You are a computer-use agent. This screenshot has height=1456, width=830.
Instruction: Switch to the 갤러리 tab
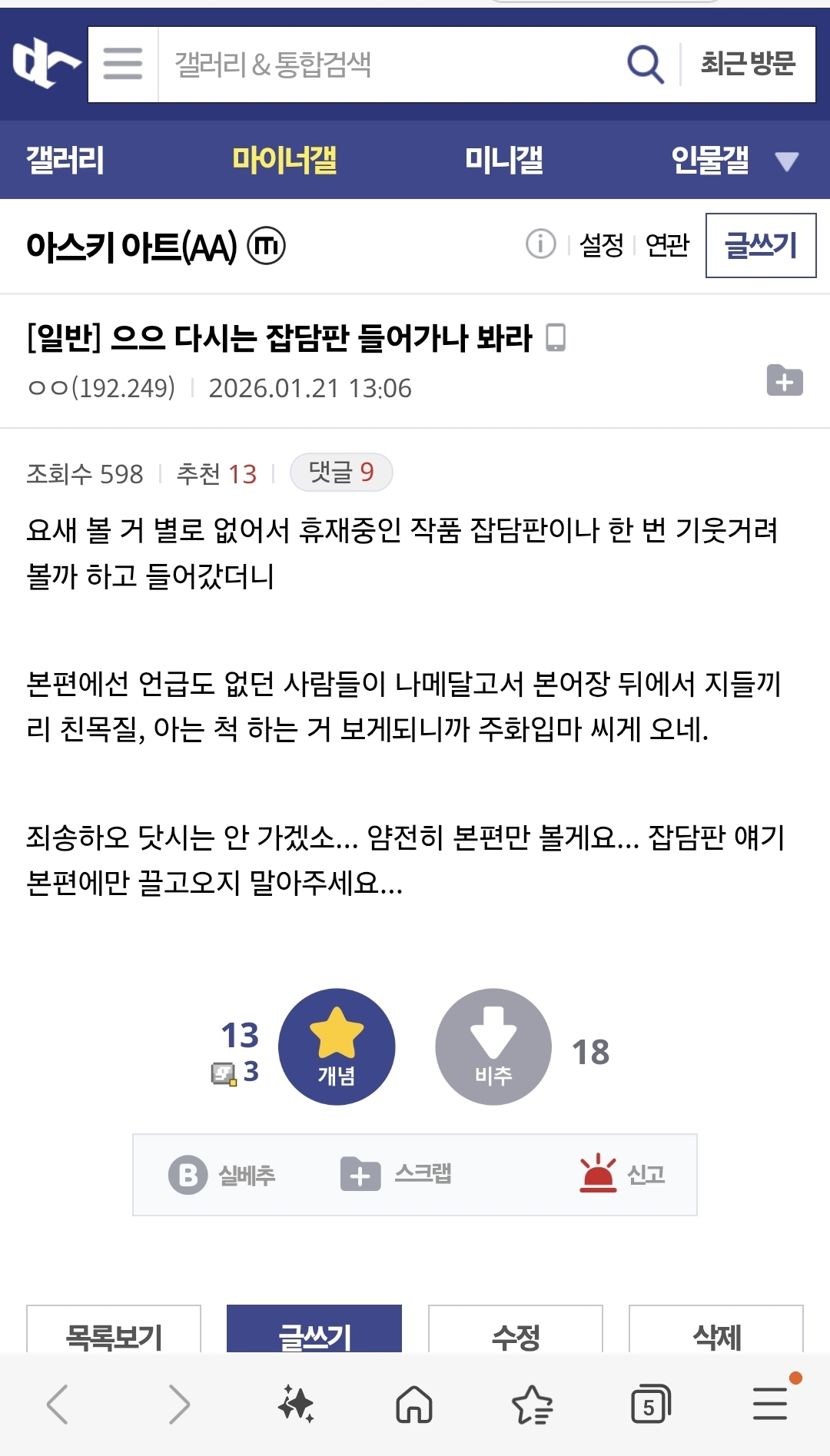coord(65,161)
